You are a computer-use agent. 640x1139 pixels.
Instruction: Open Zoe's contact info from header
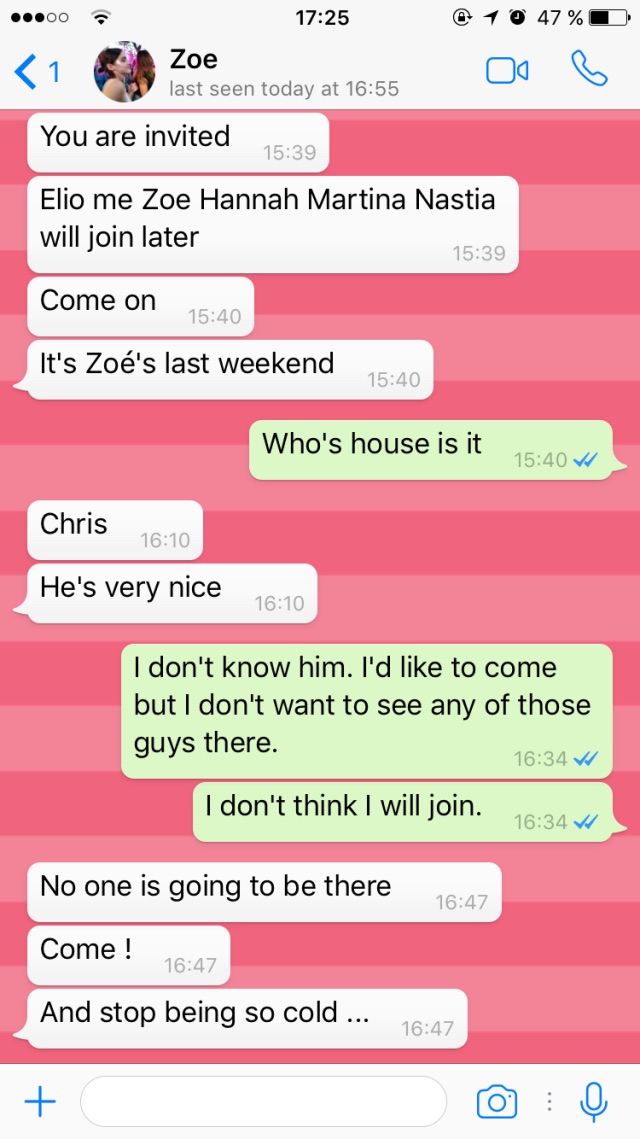[x=284, y=72]
